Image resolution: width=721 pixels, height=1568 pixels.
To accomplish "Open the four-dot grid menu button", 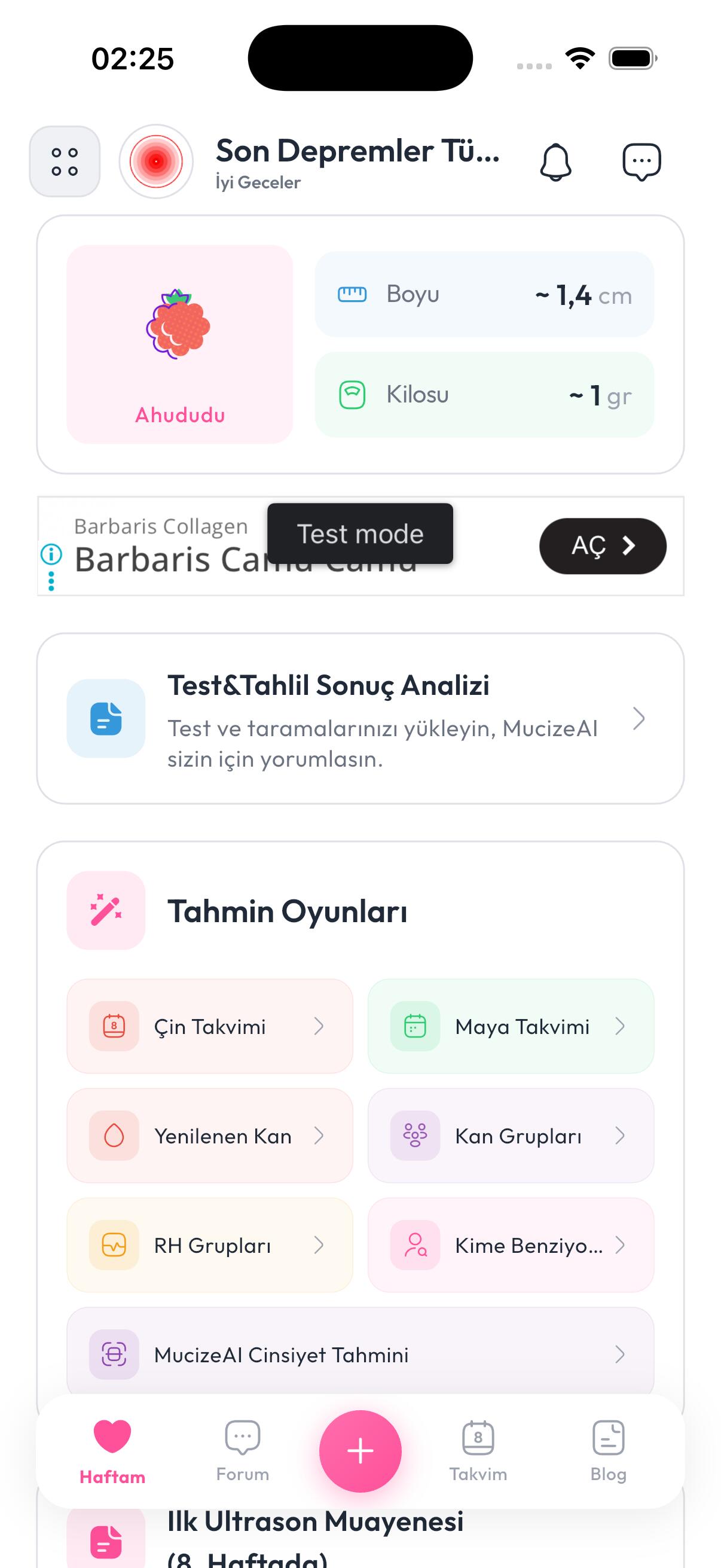I will 65,161.
